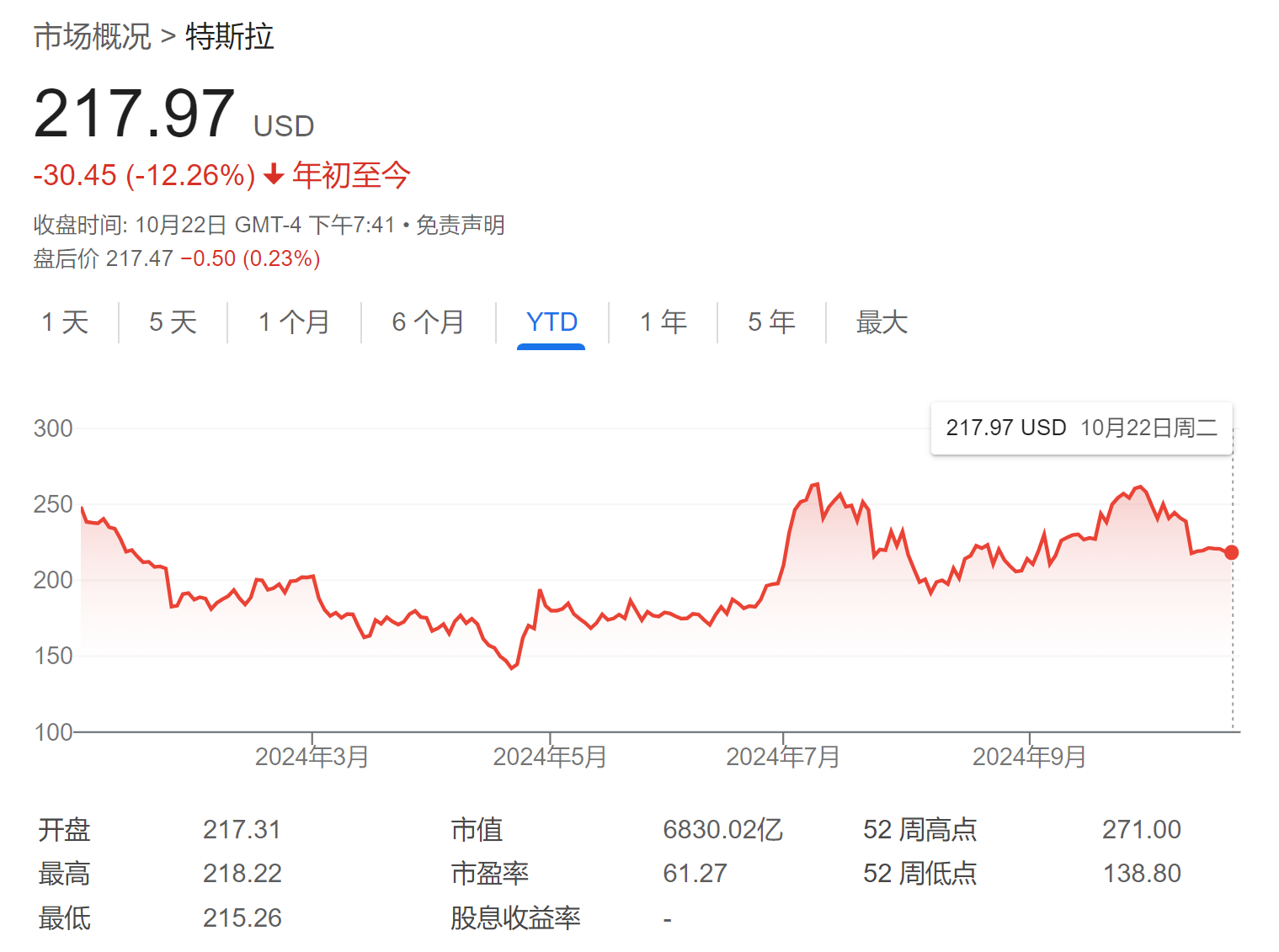Show the 最大 time range
The height and width of the screenshot is (952, 1279).
(x=882, y=322)
